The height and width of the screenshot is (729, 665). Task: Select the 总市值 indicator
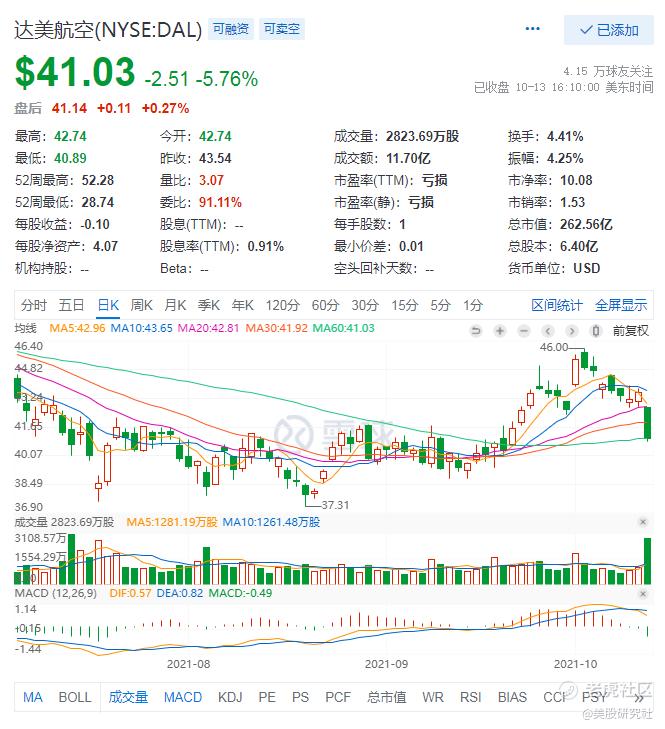click(386, 697)
